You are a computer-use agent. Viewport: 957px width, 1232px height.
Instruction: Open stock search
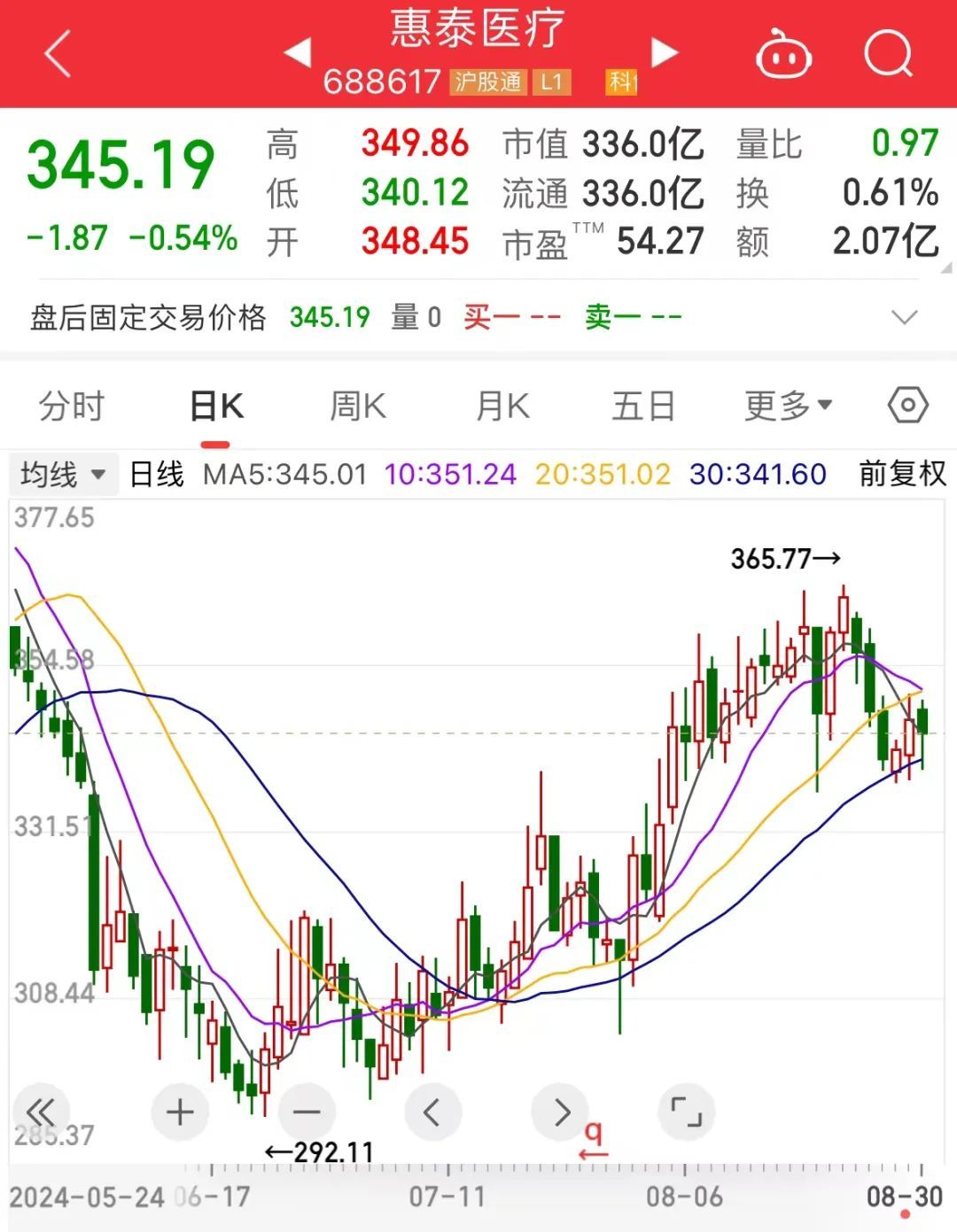click(887, 55)
